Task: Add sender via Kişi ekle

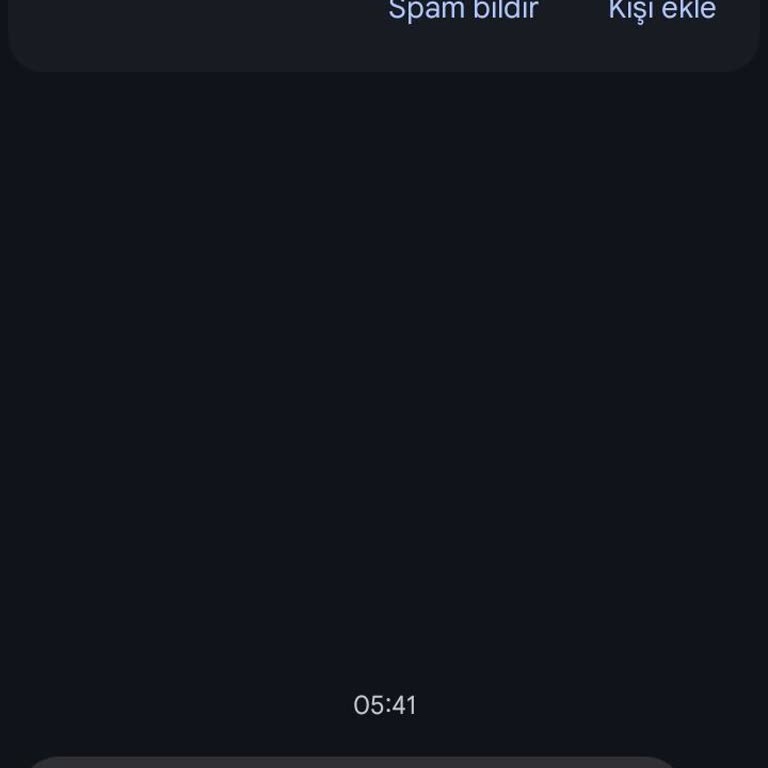Action: click(662, 10)
